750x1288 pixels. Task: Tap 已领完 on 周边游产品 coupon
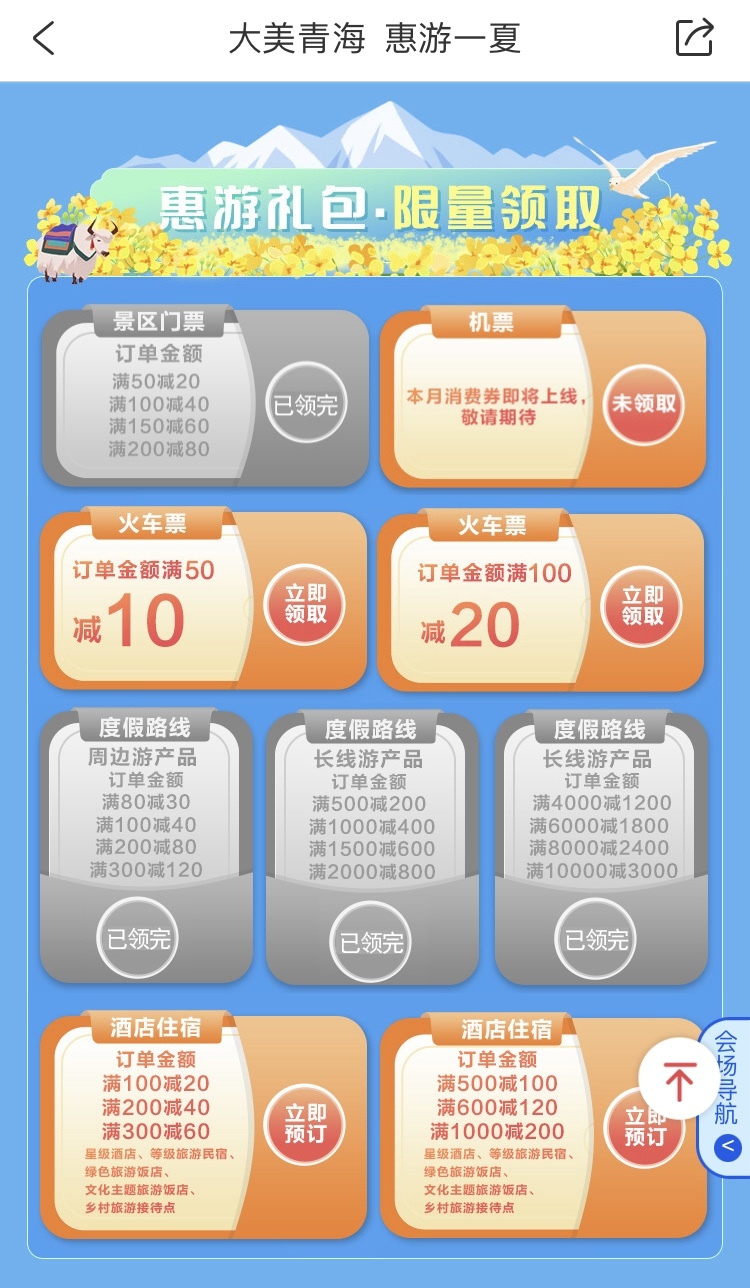[138, 939]
